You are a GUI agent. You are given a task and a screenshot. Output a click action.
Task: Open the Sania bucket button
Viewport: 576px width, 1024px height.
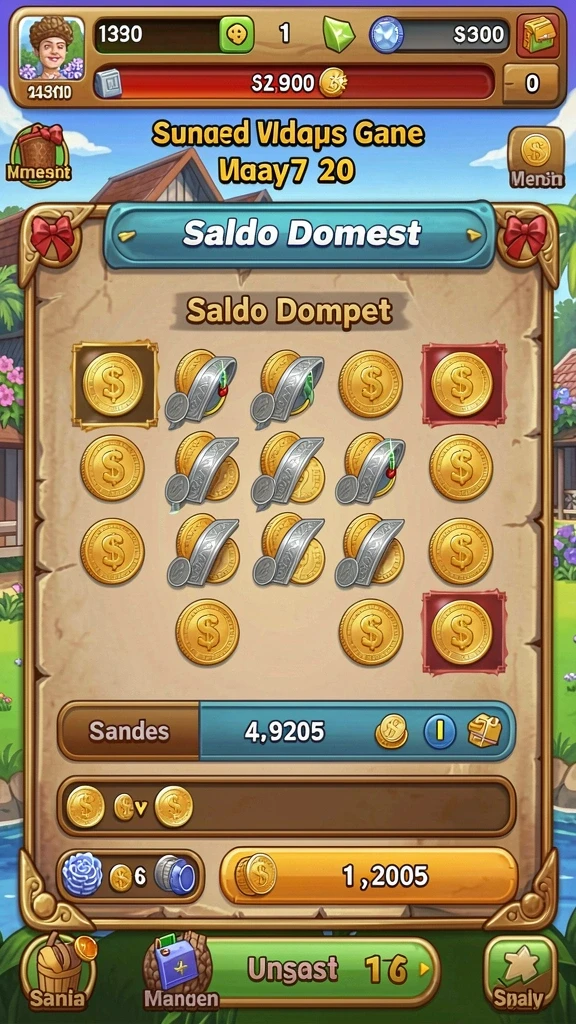tap(58, 972)
